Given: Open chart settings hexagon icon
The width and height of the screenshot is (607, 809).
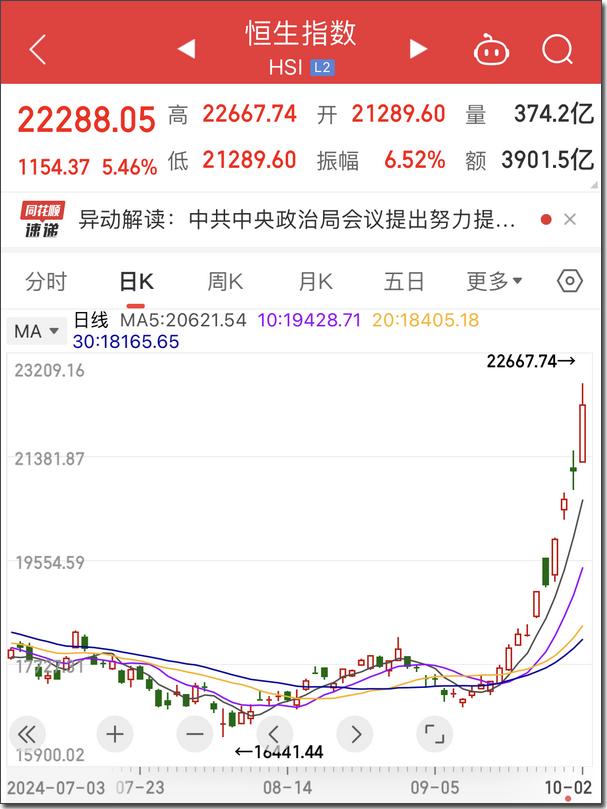Looking at the screenshot, I should pyautogui.click(x=569, y=281).
